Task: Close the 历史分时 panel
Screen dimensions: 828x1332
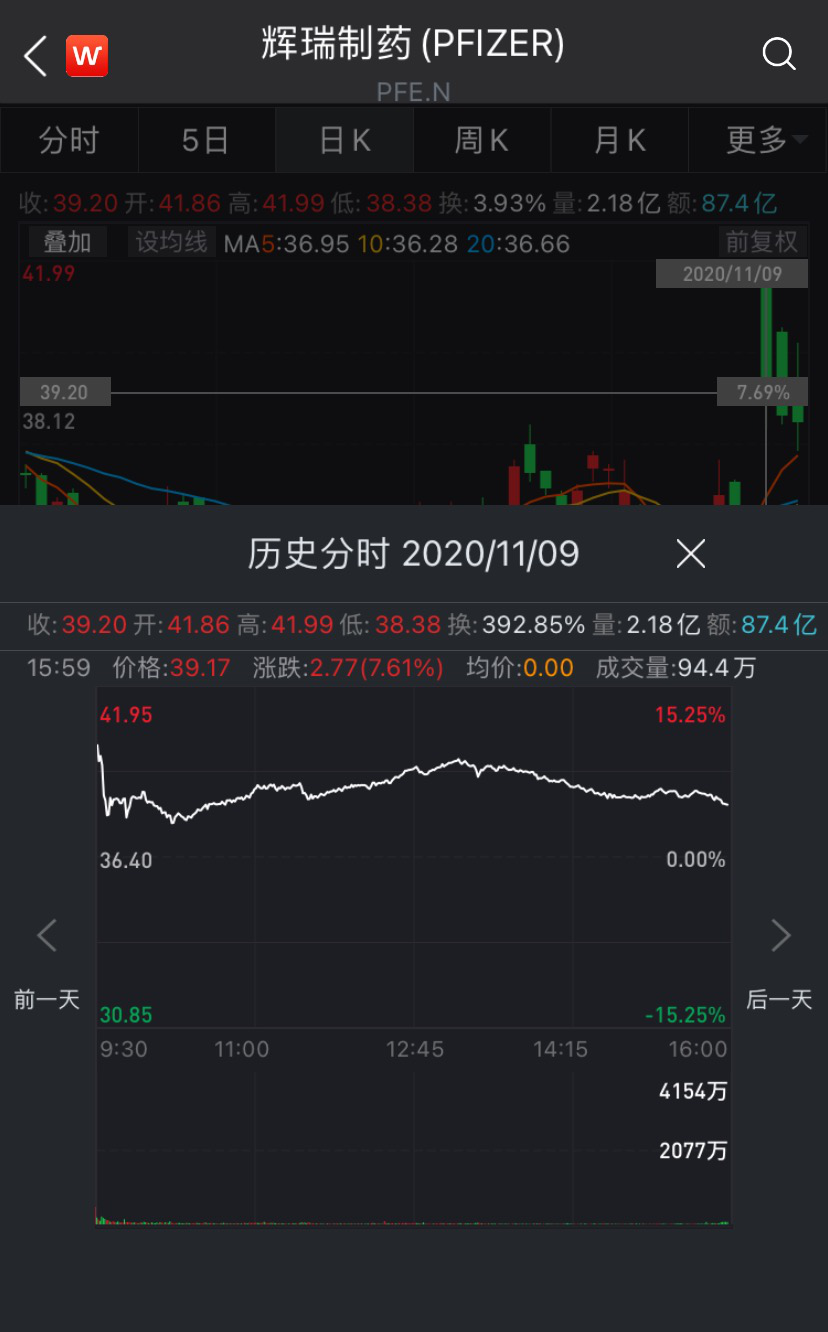Action: point(691,553)
